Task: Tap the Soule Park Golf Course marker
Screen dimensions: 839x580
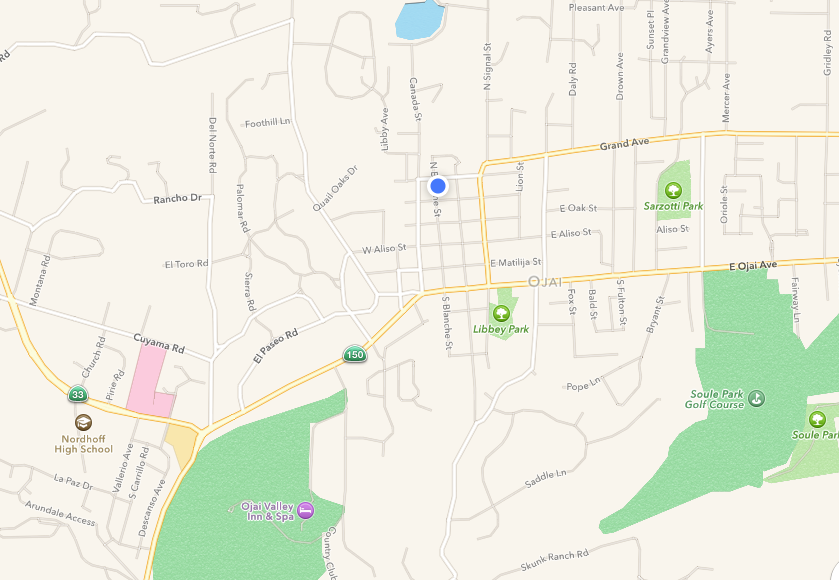Action: click(758, 398)
